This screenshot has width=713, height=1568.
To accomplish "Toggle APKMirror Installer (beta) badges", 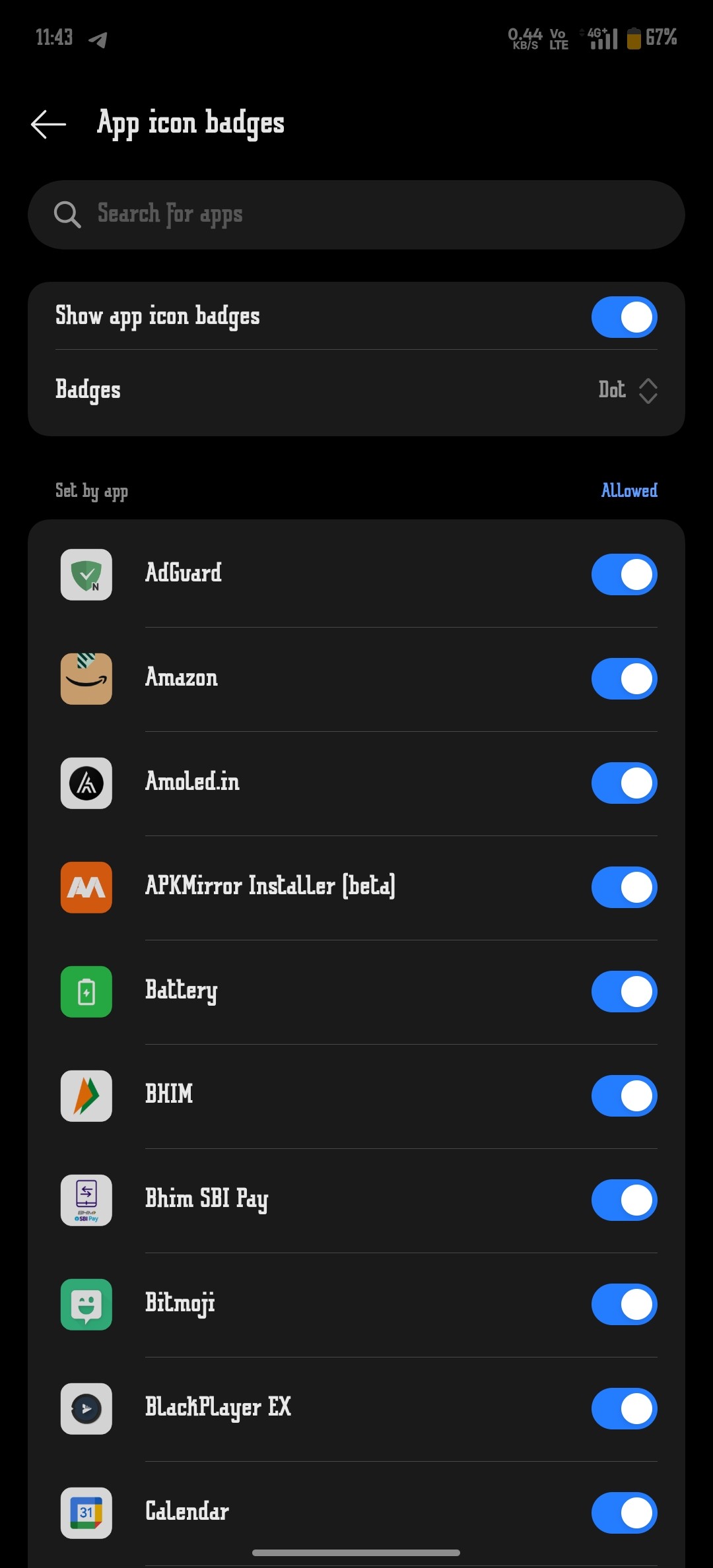I will [x=624, y=887].
